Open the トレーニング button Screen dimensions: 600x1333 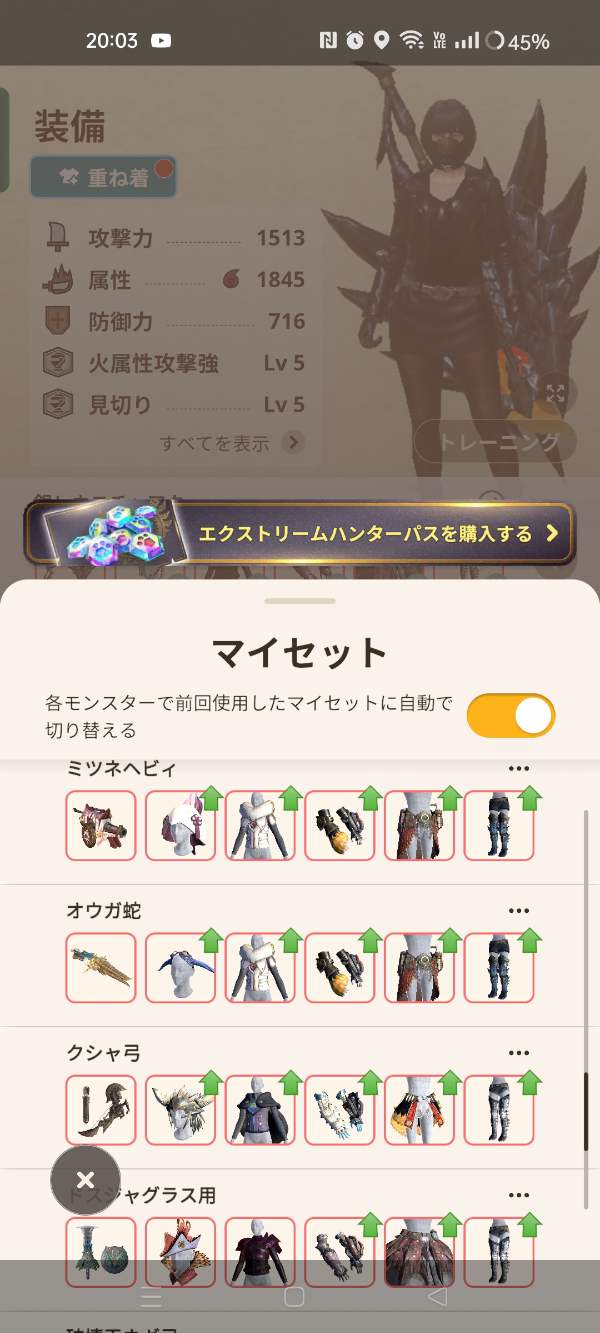495,441
